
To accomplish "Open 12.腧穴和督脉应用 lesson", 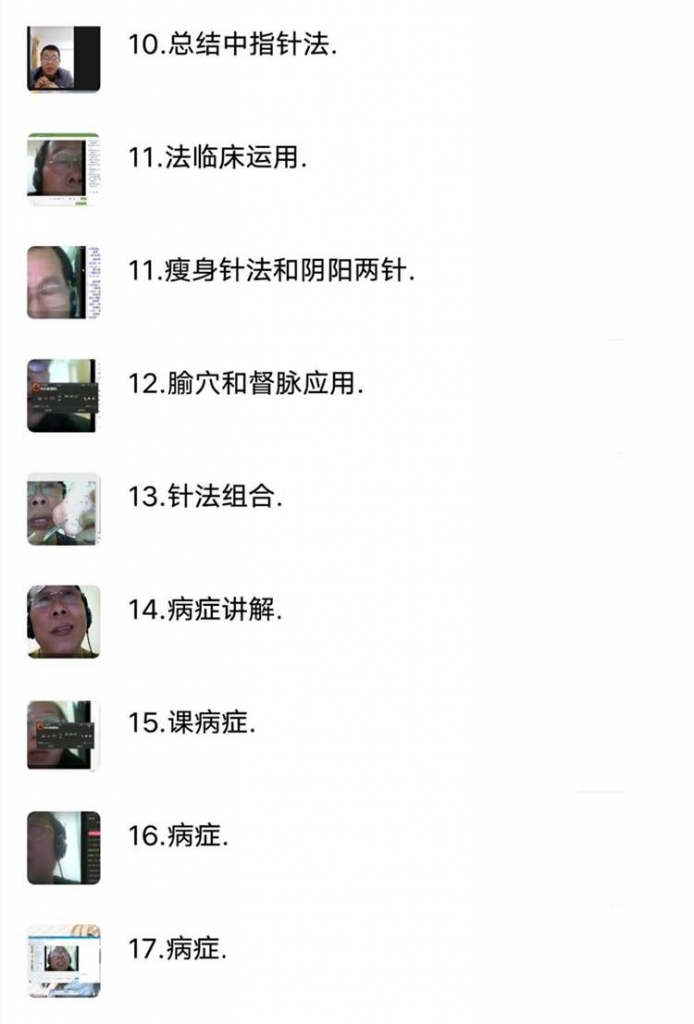I will (x=245, y=384).
